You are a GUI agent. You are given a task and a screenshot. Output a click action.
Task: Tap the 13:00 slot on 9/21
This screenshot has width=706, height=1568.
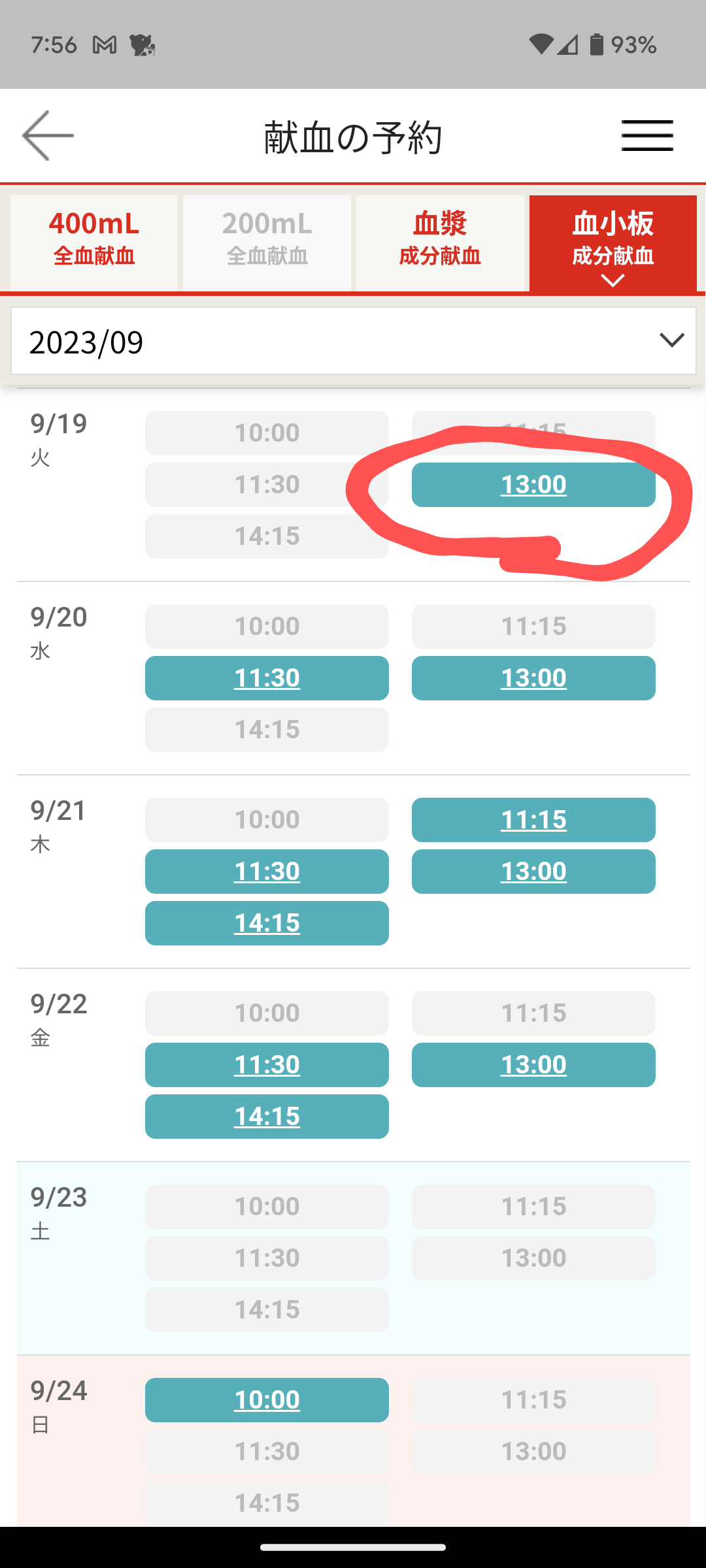pos(533,872)
